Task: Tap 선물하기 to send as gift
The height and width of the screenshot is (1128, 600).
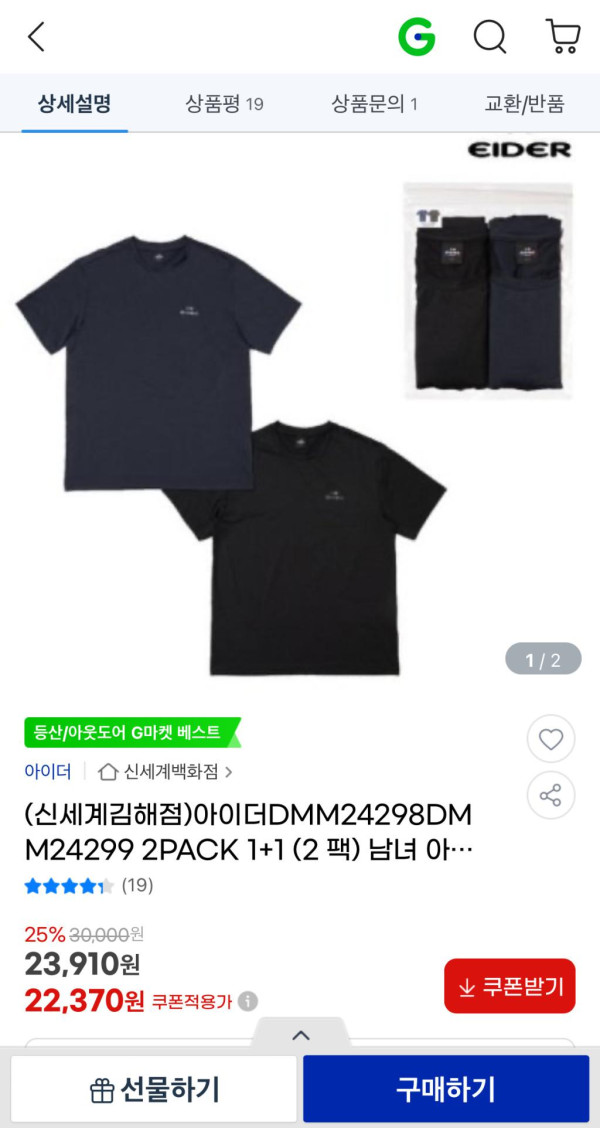Action: coord(154,1089)
